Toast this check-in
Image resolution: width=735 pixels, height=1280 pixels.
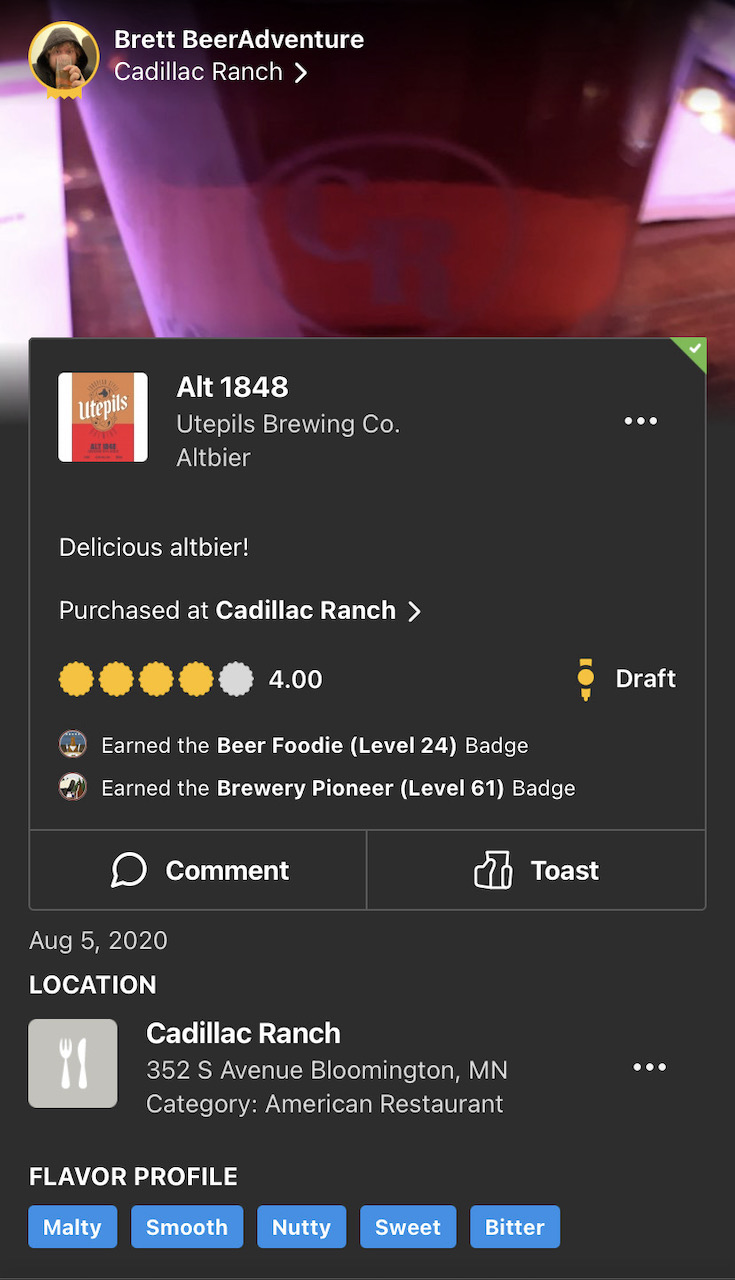[x=536, y=870]
